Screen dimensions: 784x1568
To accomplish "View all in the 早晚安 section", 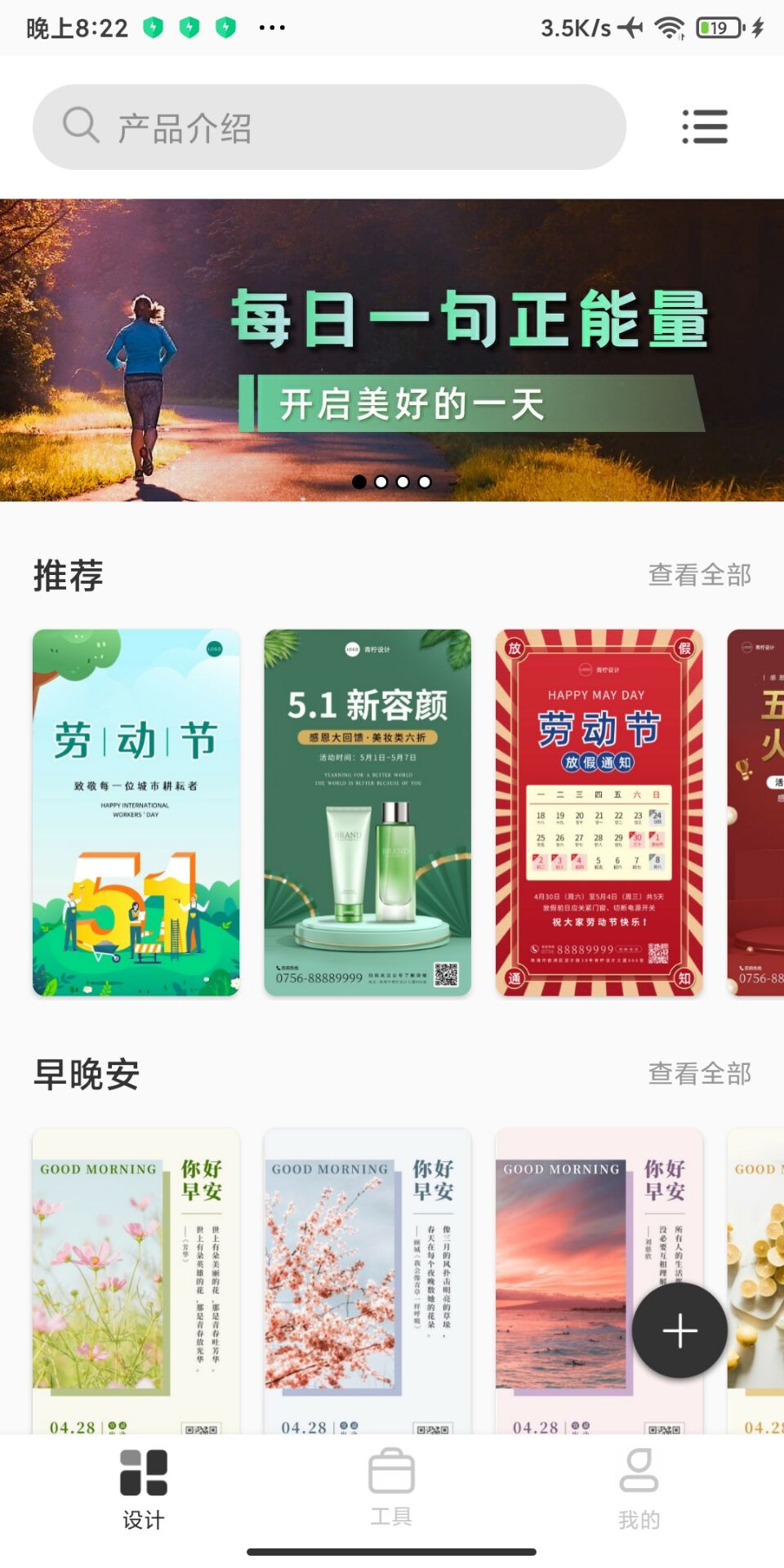I will pyautogui.click(x=699, y=1073).
